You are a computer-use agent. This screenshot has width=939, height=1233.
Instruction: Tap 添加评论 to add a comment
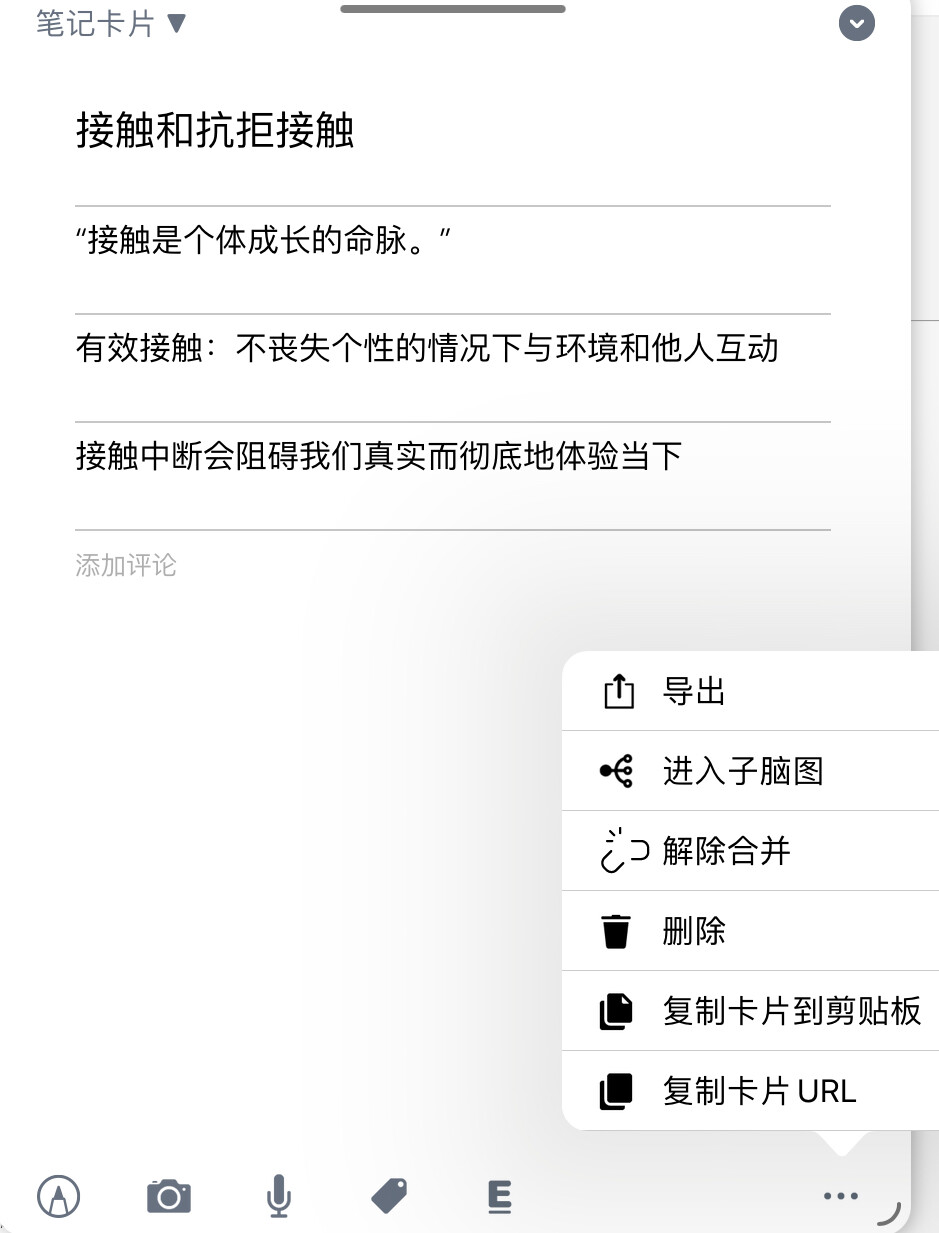pos(126,566)
